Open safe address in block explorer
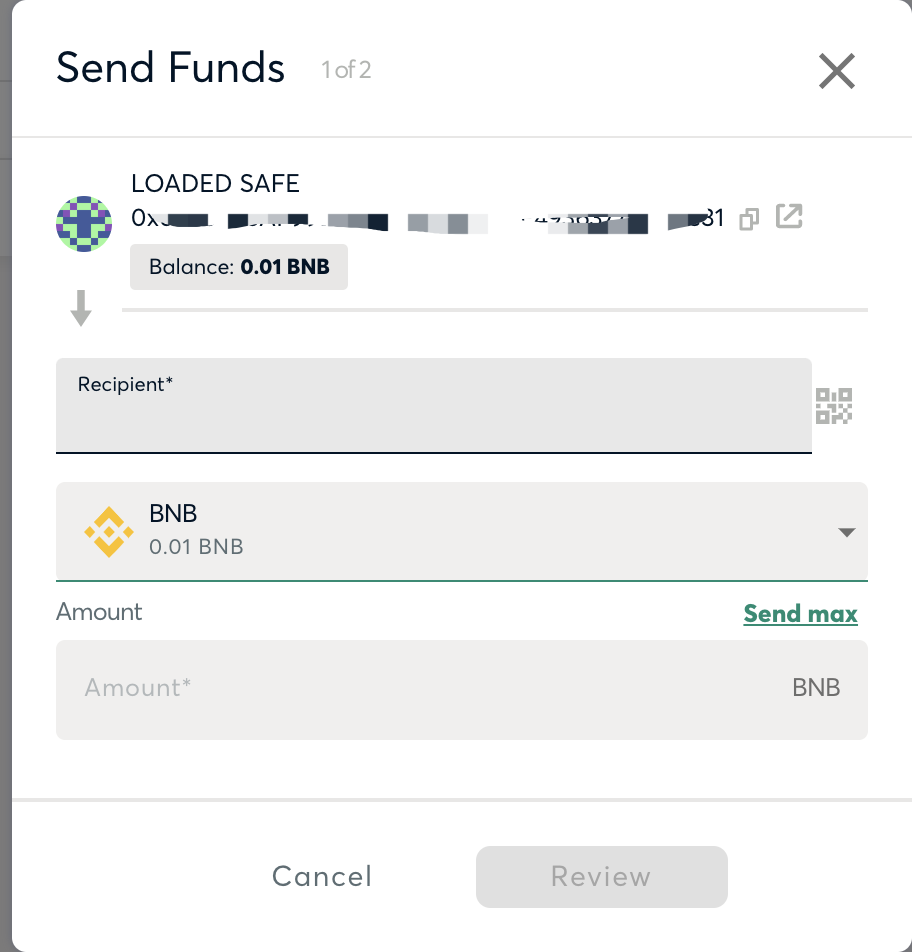 790,217
